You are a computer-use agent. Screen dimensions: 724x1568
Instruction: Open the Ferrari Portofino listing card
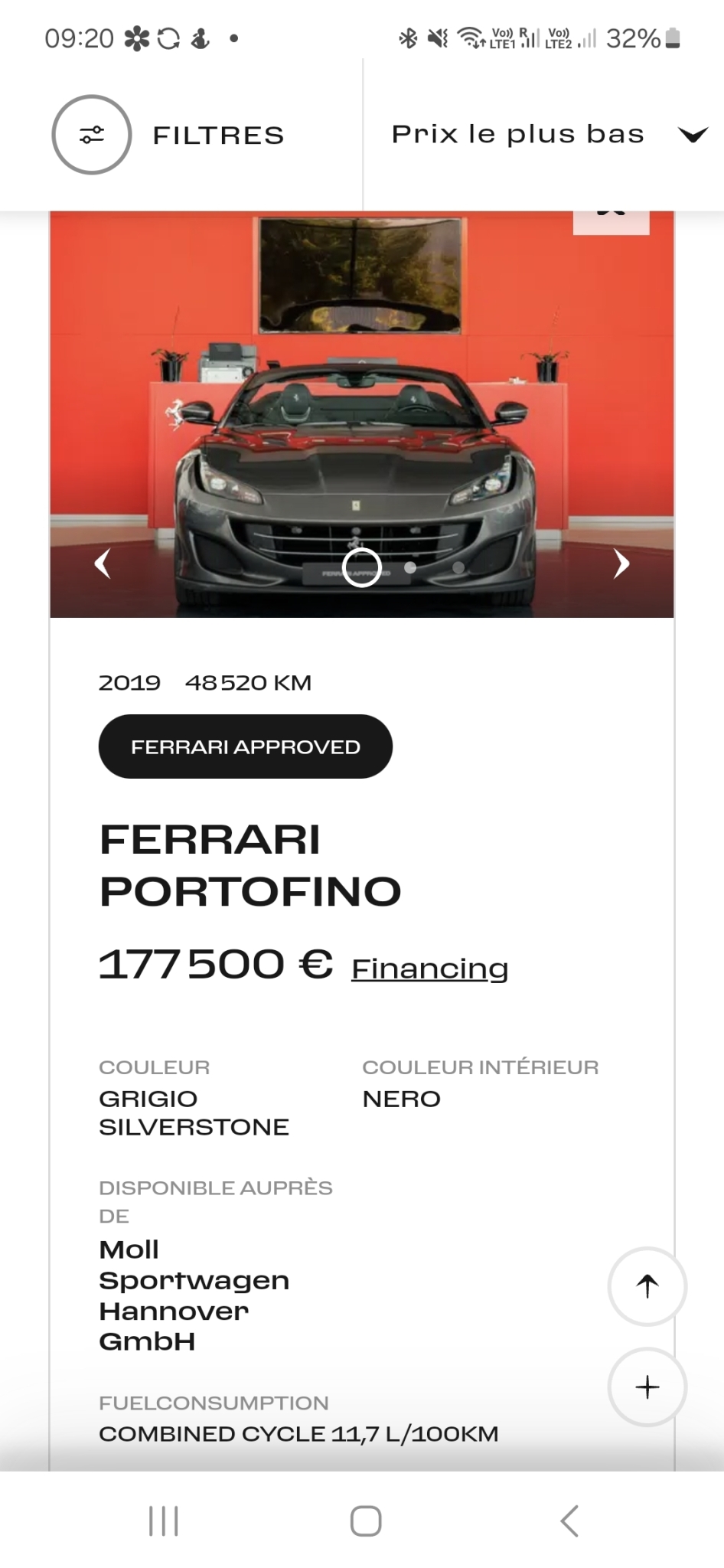point(250,865)
